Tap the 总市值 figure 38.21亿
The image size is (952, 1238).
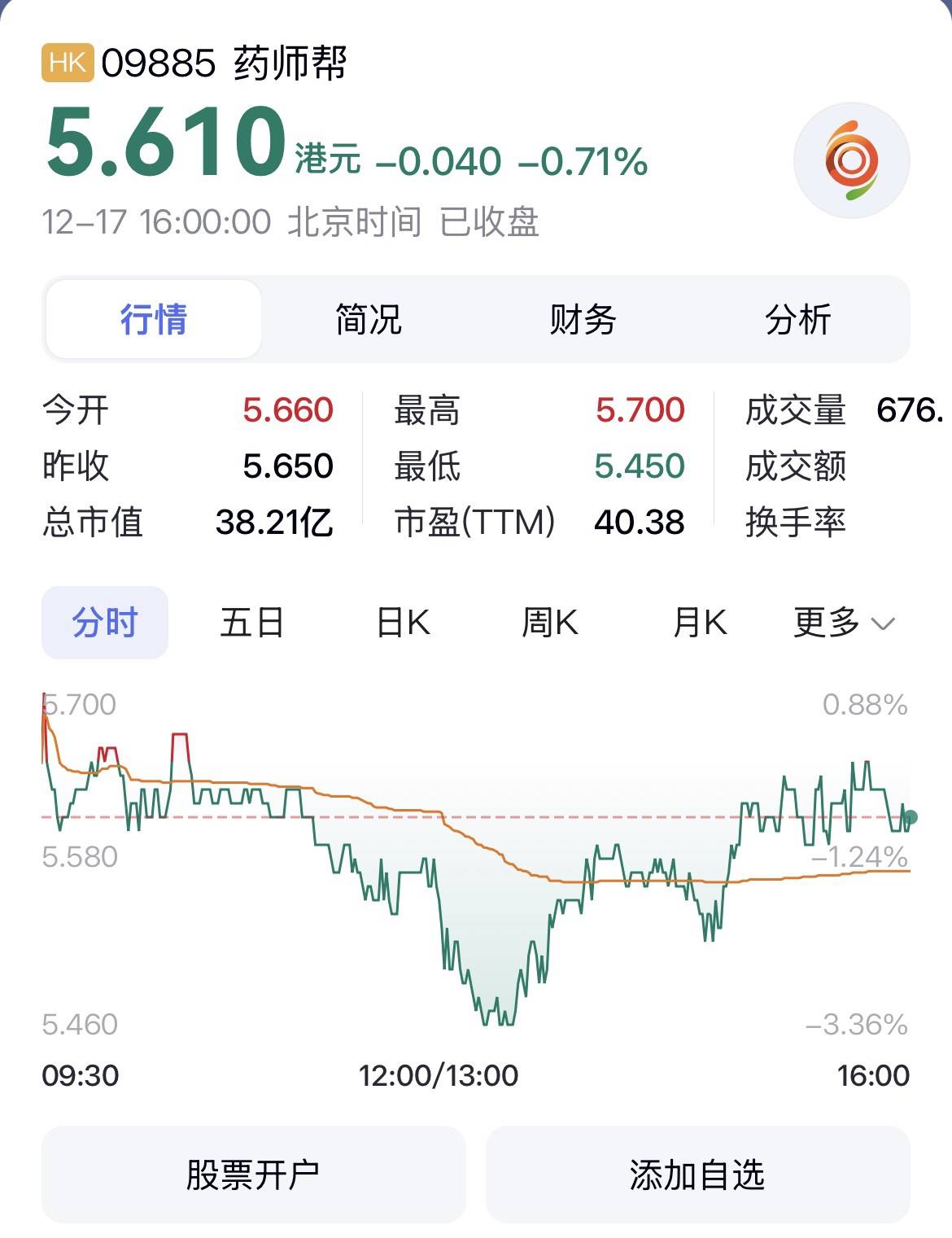pyautogui.click(x=274, y=525)
